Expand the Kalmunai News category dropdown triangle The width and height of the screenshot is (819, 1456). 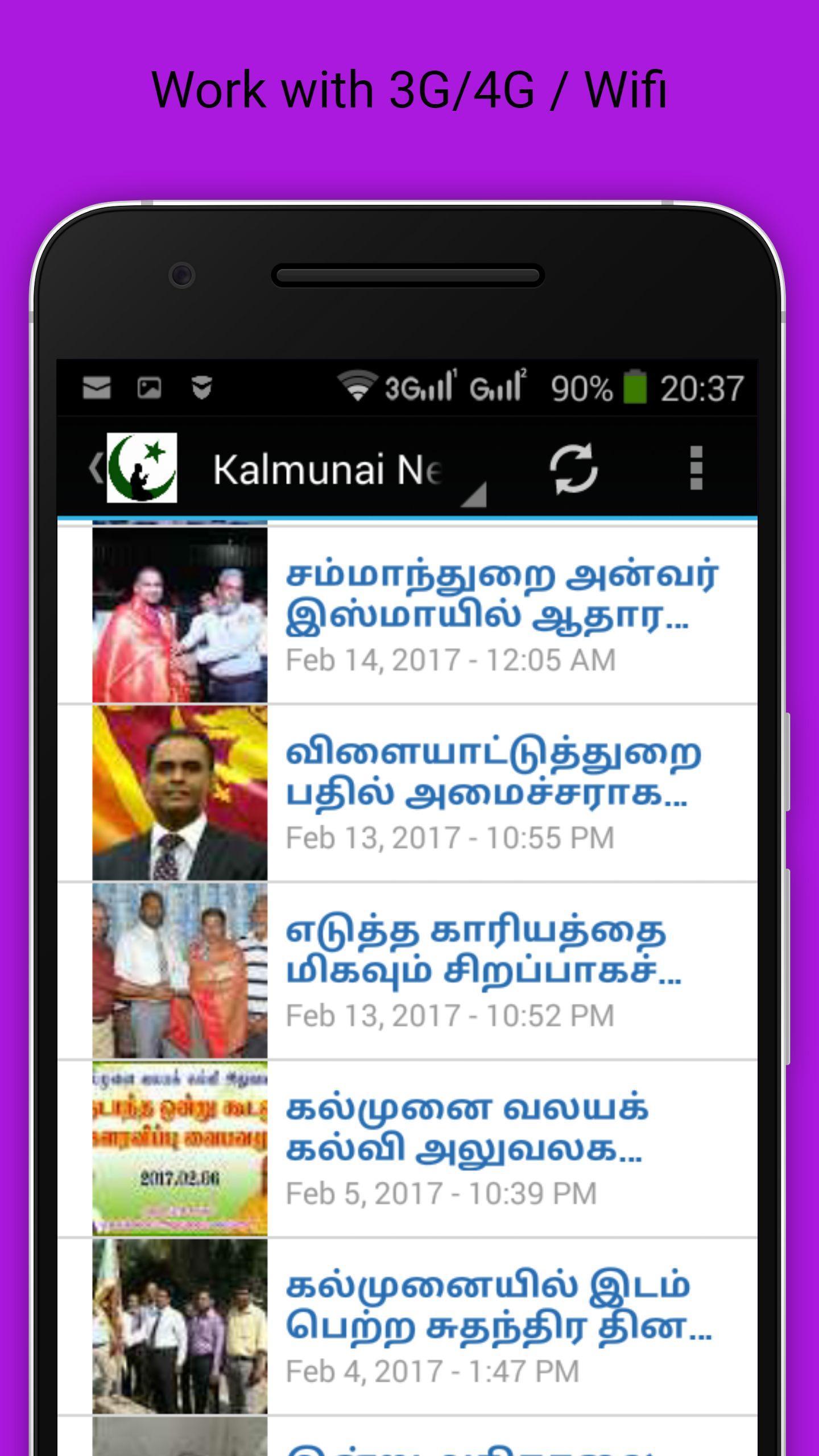point(475,498)
